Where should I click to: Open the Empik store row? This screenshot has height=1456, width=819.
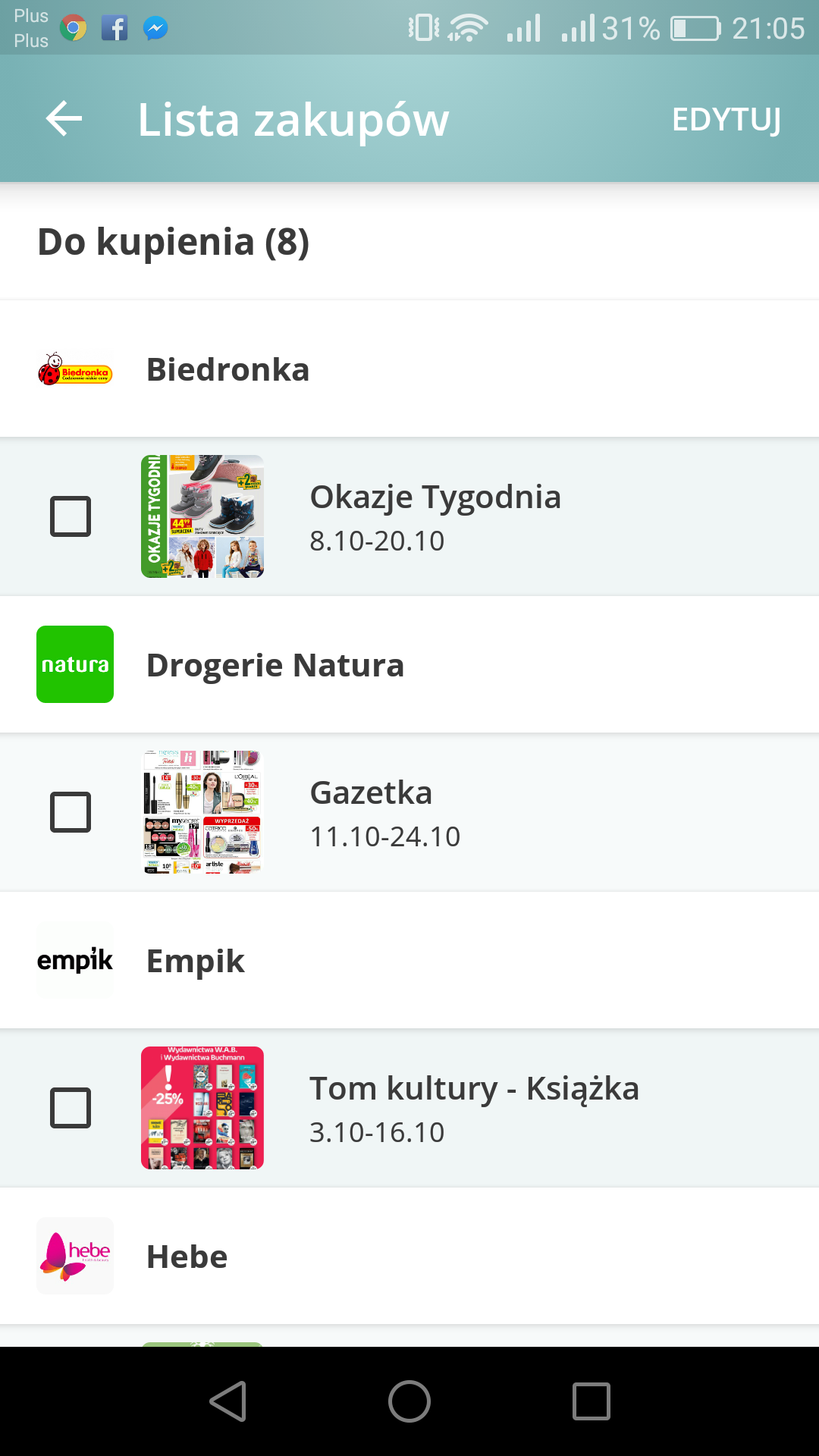pos(409,961)
